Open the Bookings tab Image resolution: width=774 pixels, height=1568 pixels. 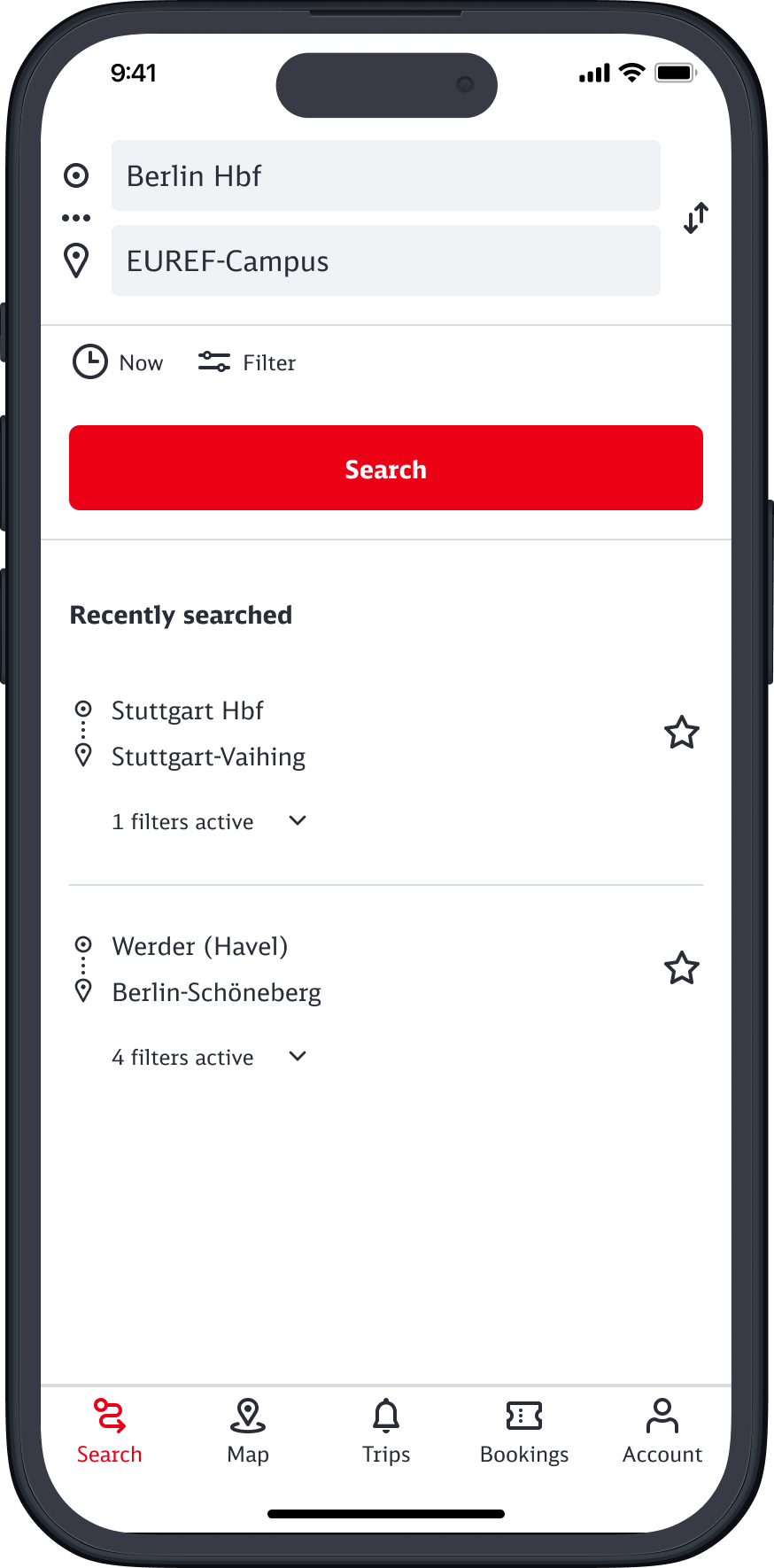click(x=524, y=1432)
